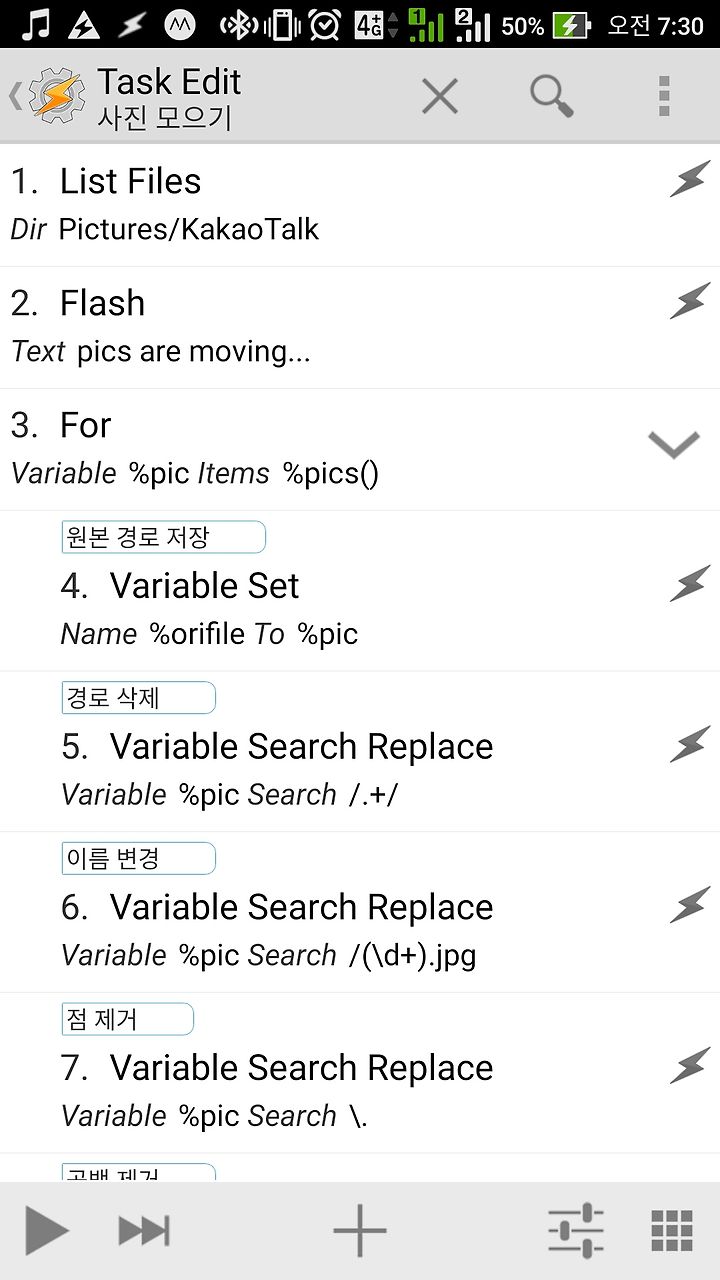
Task: Collapse the For loop chevron
Action: (674, 444)
